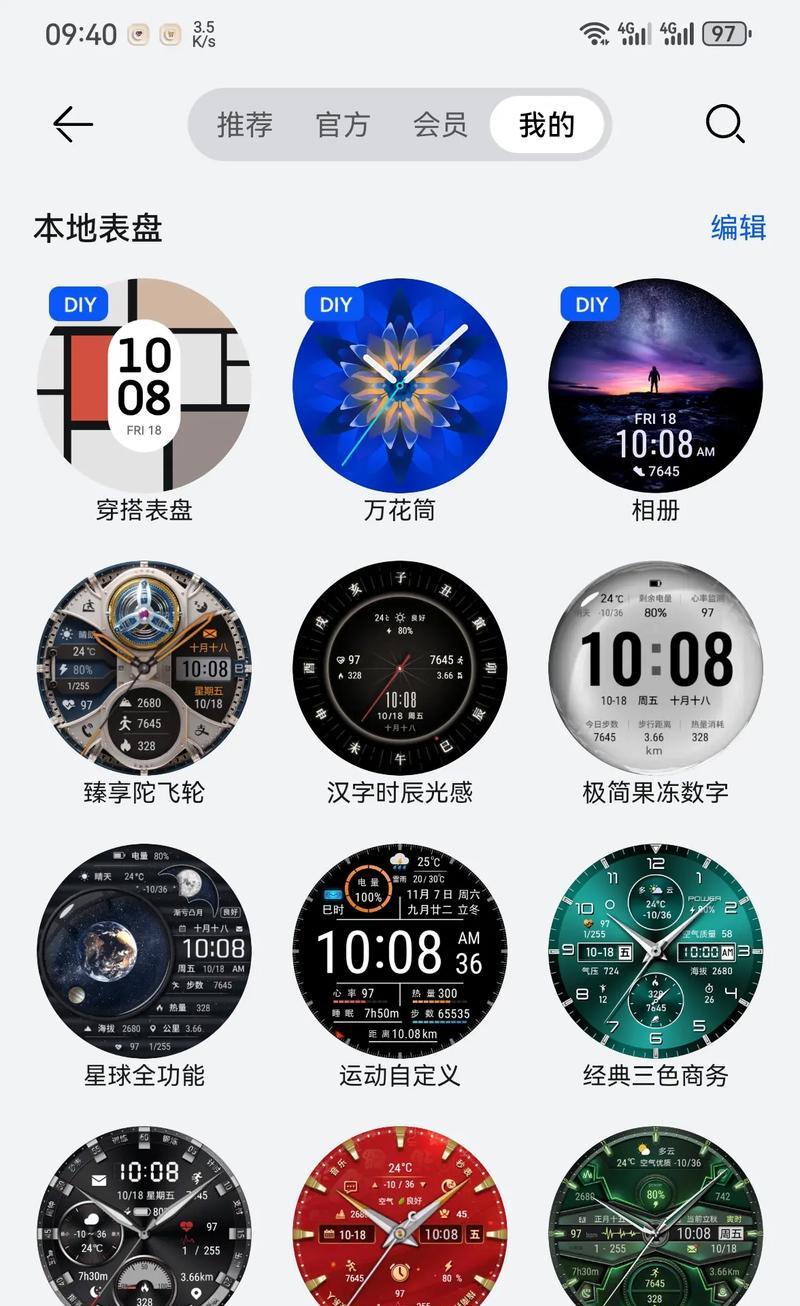Open the 相册 watch face
Screen dimensions: 800x1306
click(656, 385)
